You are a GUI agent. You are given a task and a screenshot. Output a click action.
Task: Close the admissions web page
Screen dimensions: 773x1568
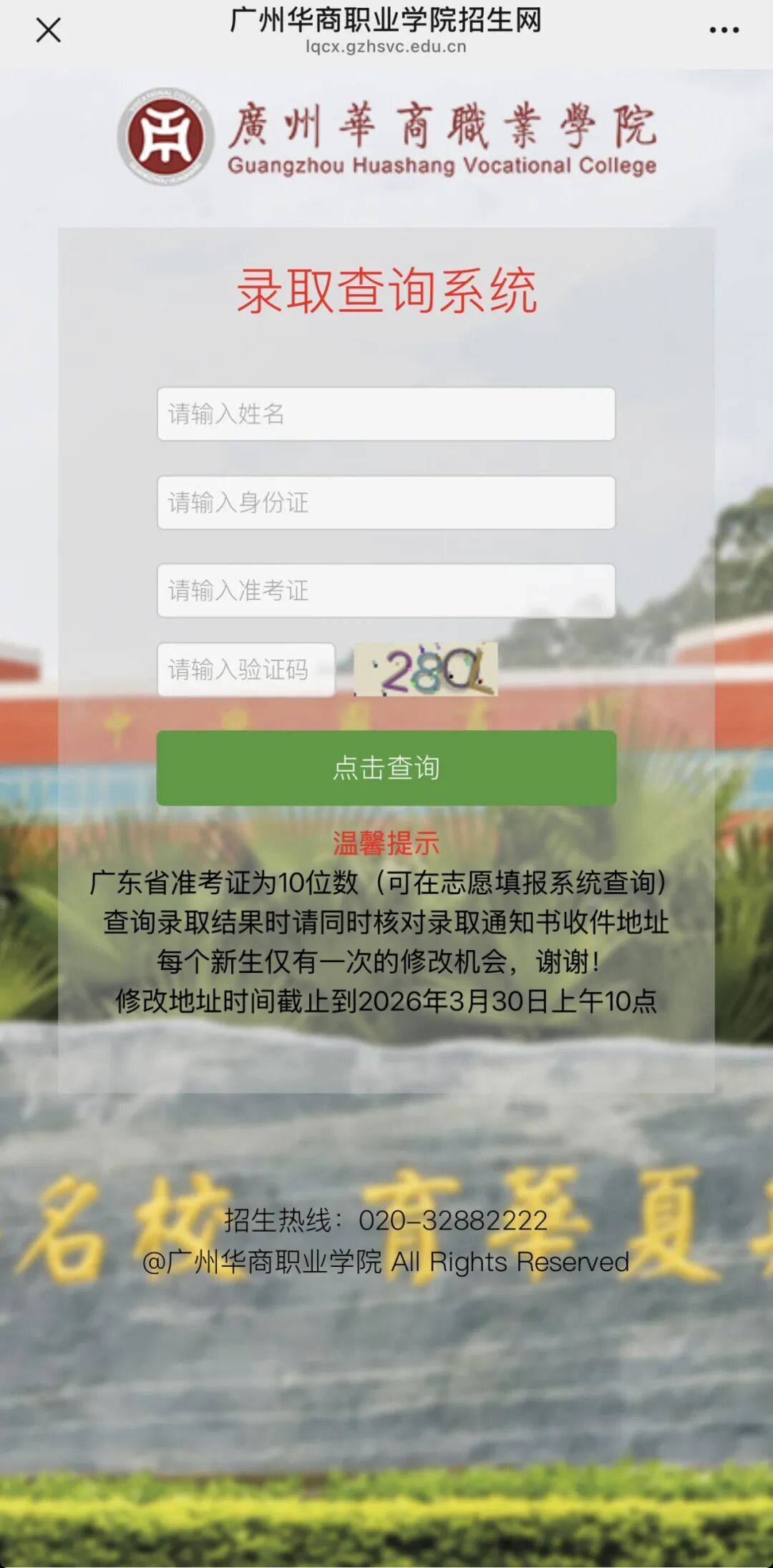(48, 30)
